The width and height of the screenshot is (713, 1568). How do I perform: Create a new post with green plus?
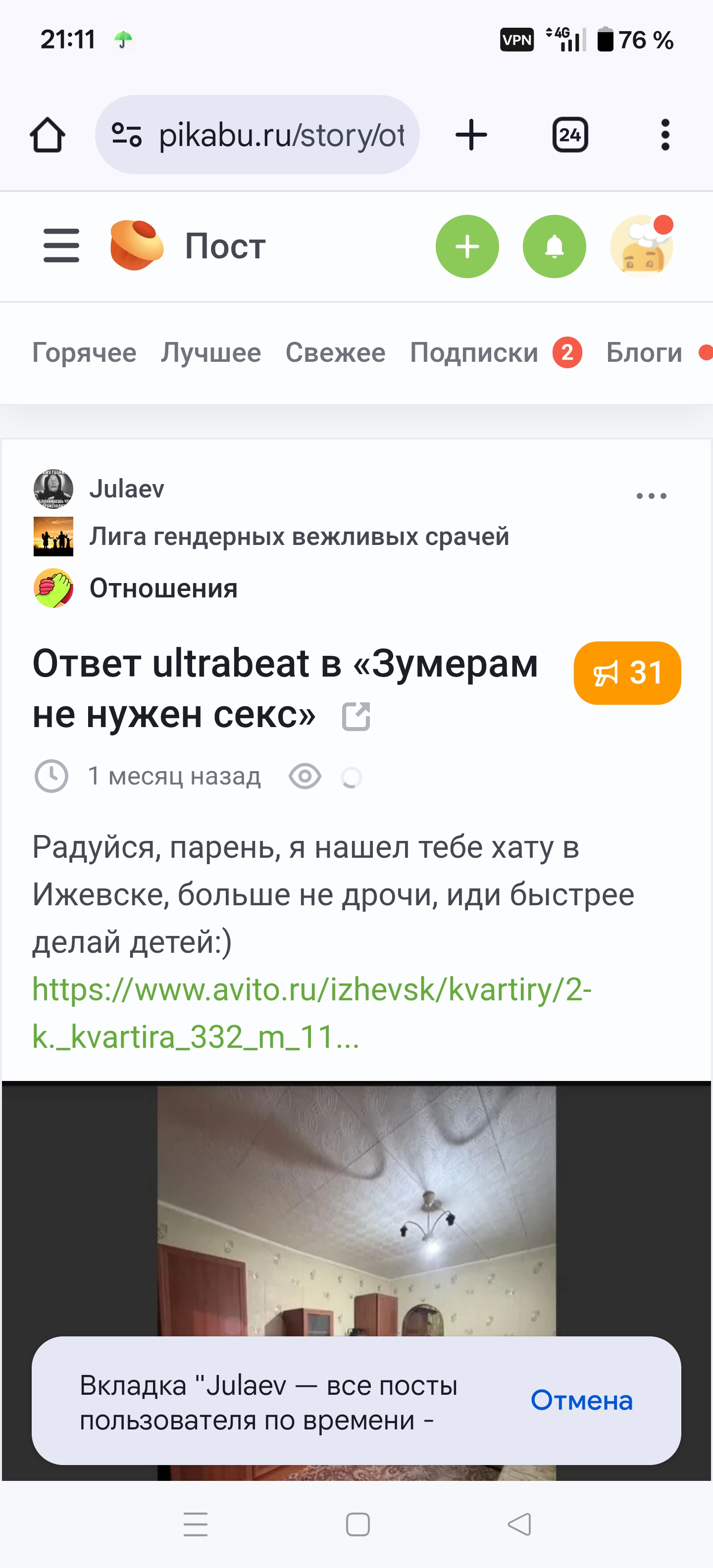point(467,246)
